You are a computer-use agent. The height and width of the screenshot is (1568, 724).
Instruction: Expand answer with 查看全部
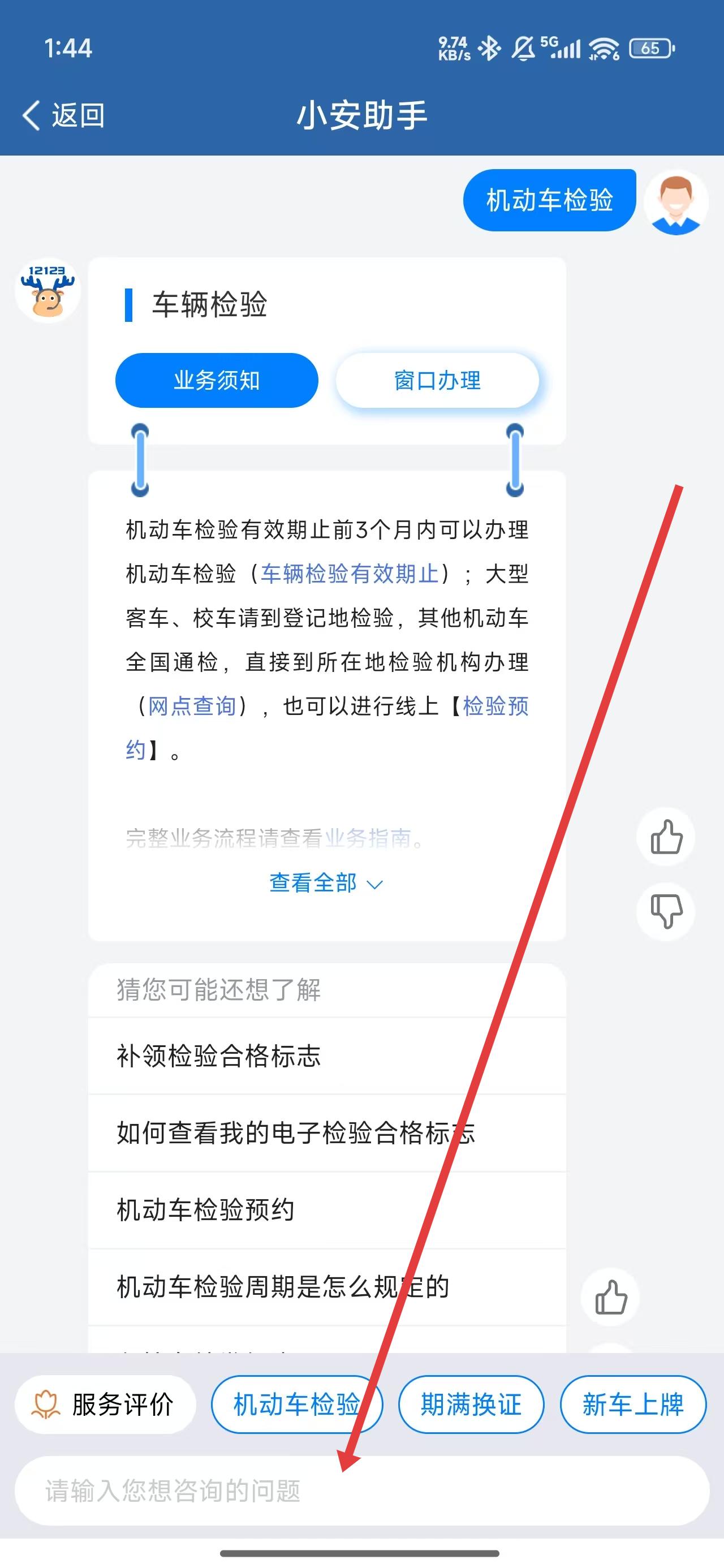click(x=326, y=883)
